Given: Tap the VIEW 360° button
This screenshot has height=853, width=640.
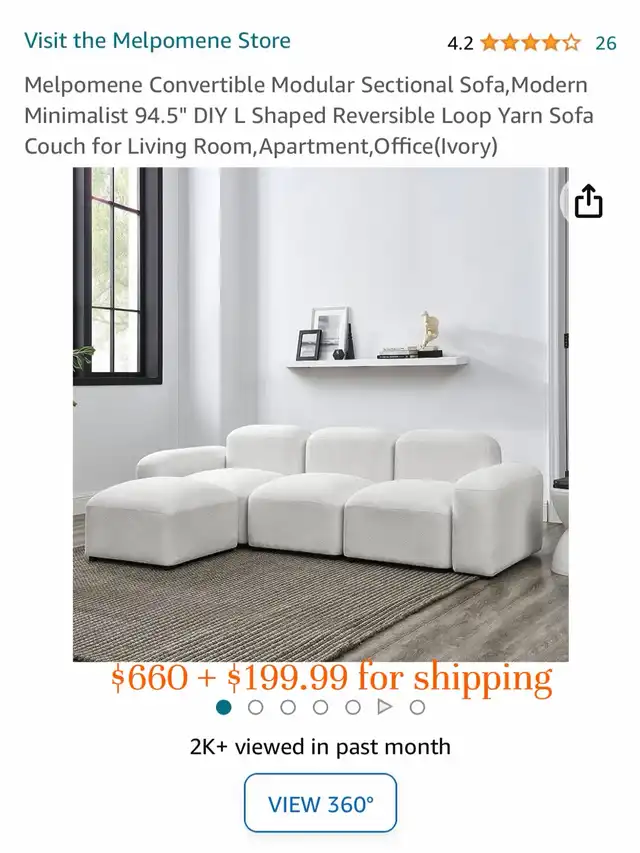Looking at the screenshot, I should pos(320,803).
